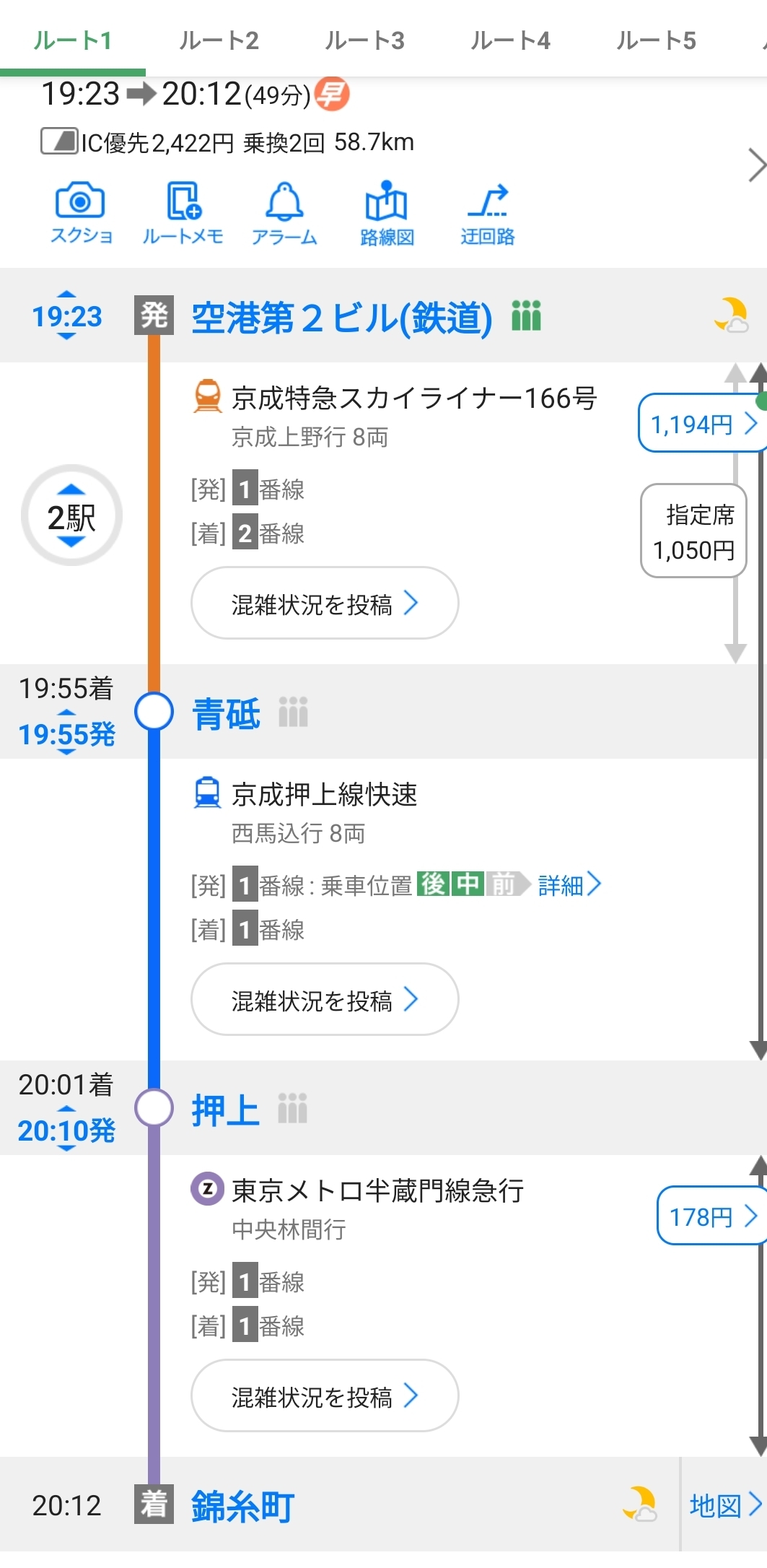Tap the 指定席 1,050円 seat fee
Viewport: 767px width, 1568px height.
[x=693, y=531]
